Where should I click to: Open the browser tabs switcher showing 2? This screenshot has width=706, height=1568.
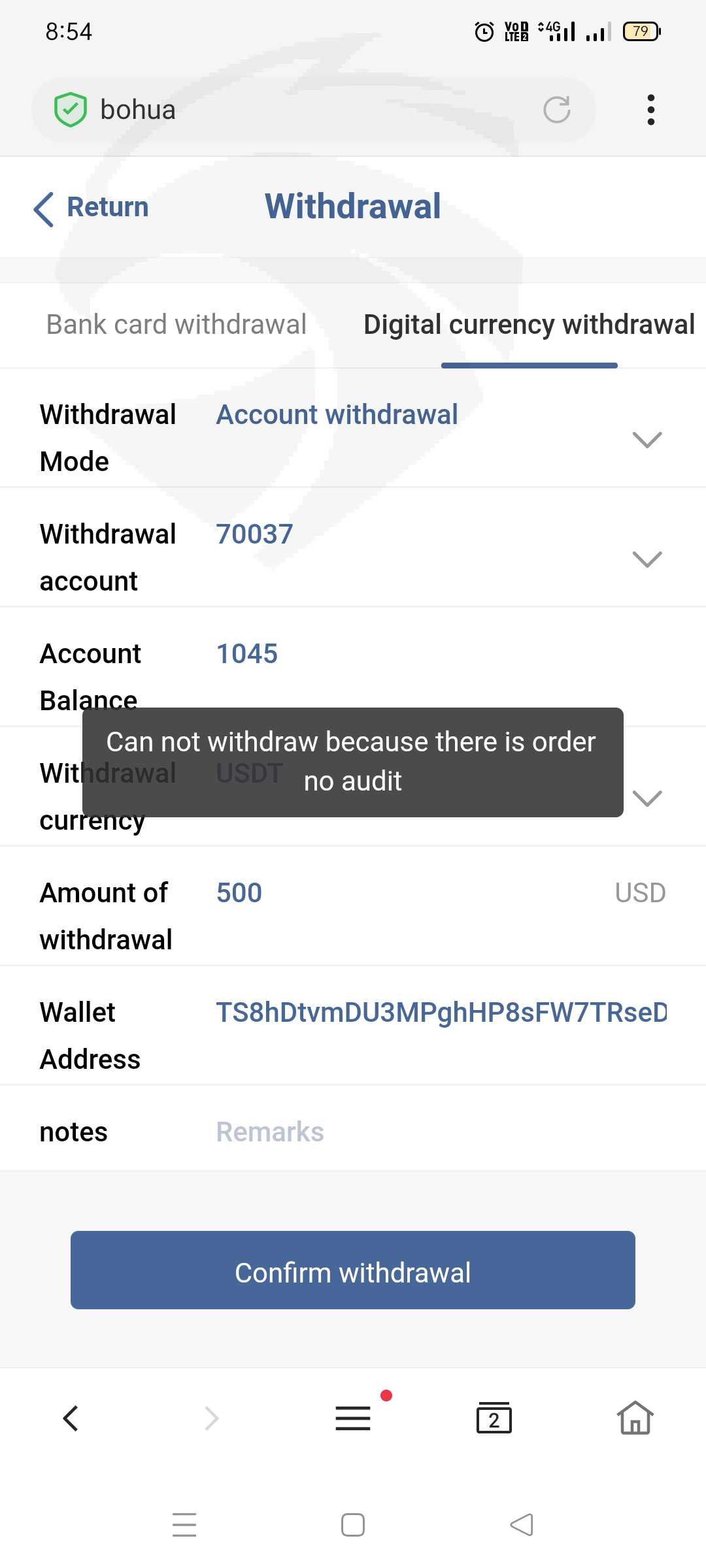pyautogui.click(x=494, y=1418)
